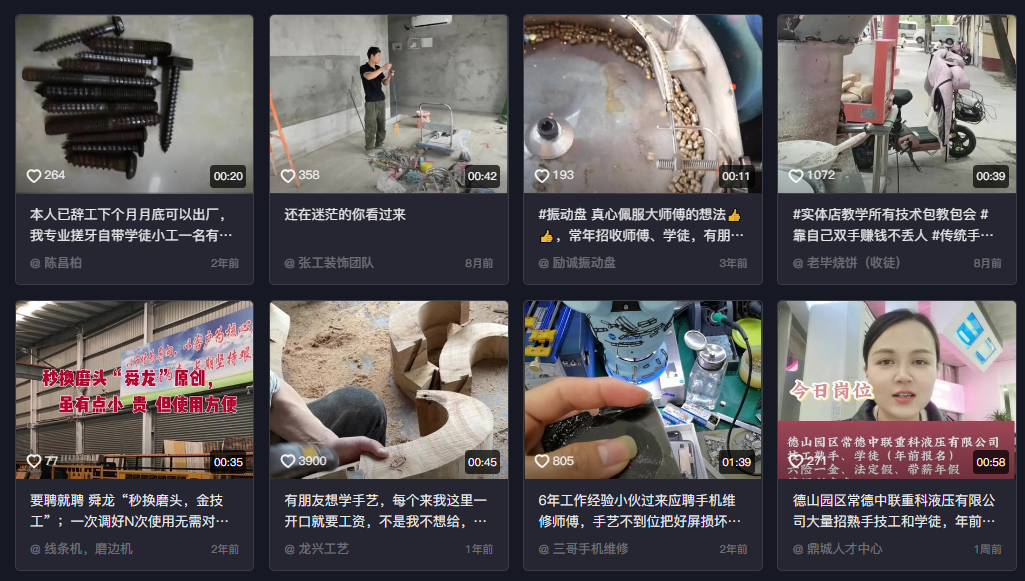Open the 今日岗位 recruitment video by 鼎城人才中心

(896, 390)
